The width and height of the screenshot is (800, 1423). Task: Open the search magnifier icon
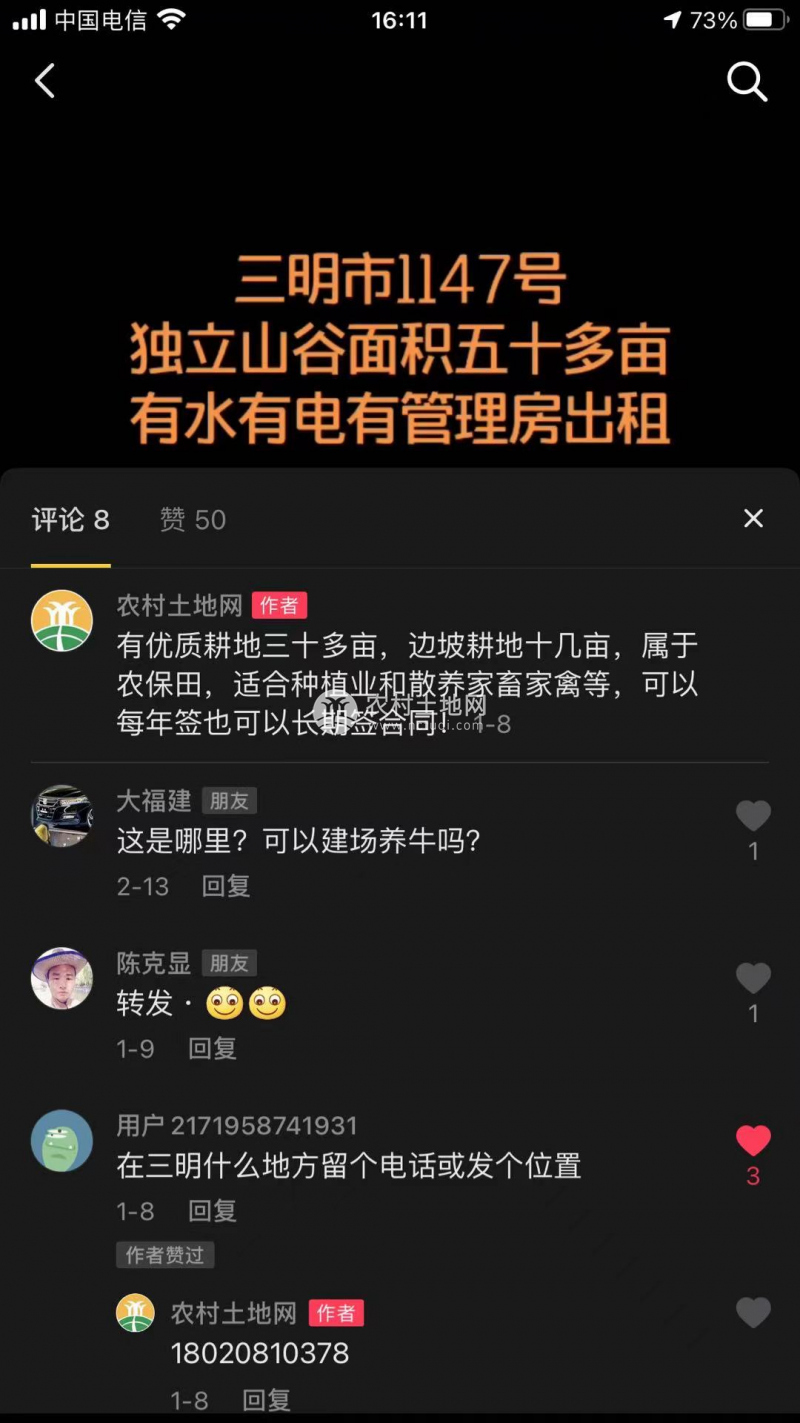point(746,81)
